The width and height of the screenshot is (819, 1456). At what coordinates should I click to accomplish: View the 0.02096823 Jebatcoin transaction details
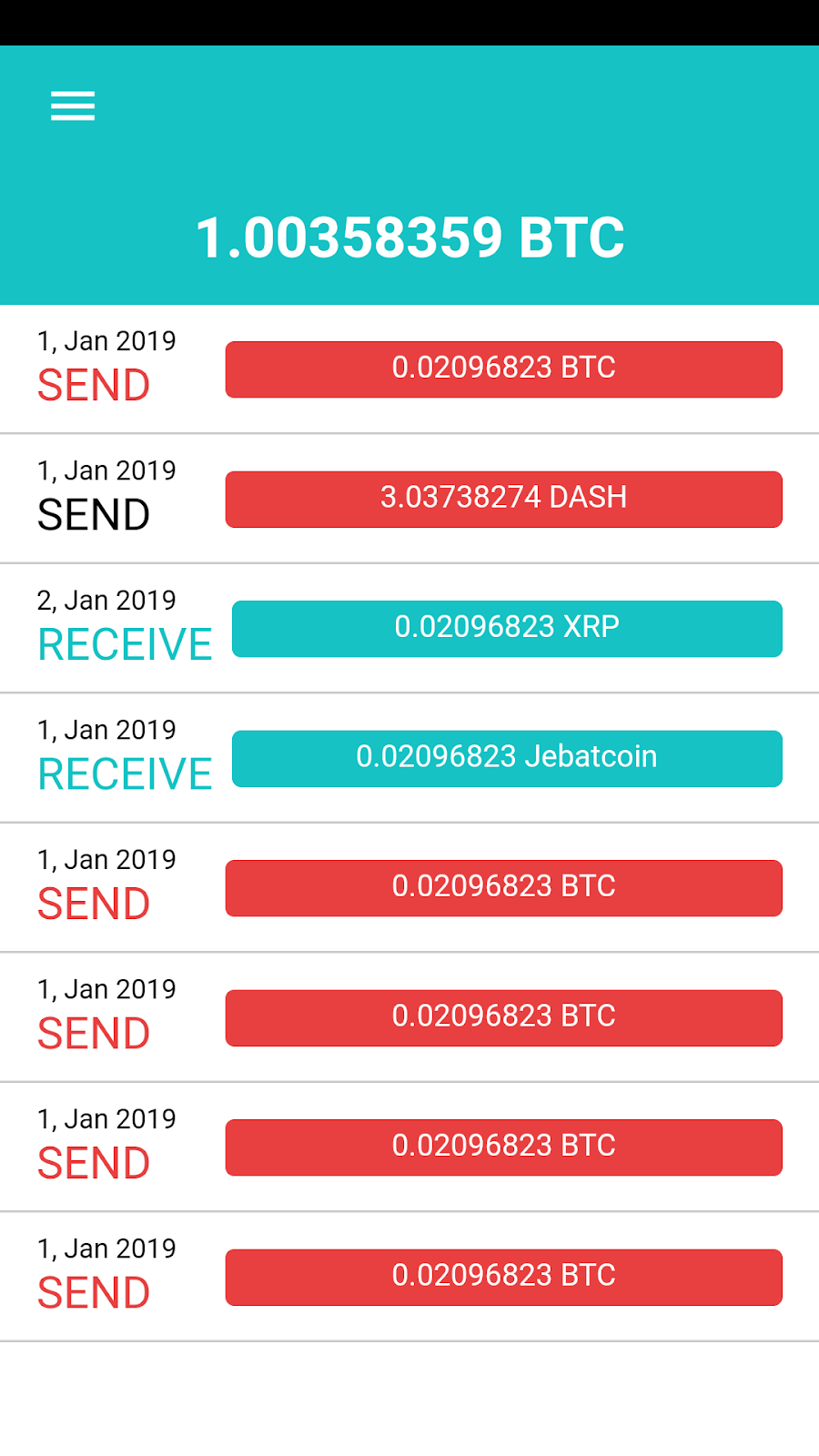coord(507,758)
